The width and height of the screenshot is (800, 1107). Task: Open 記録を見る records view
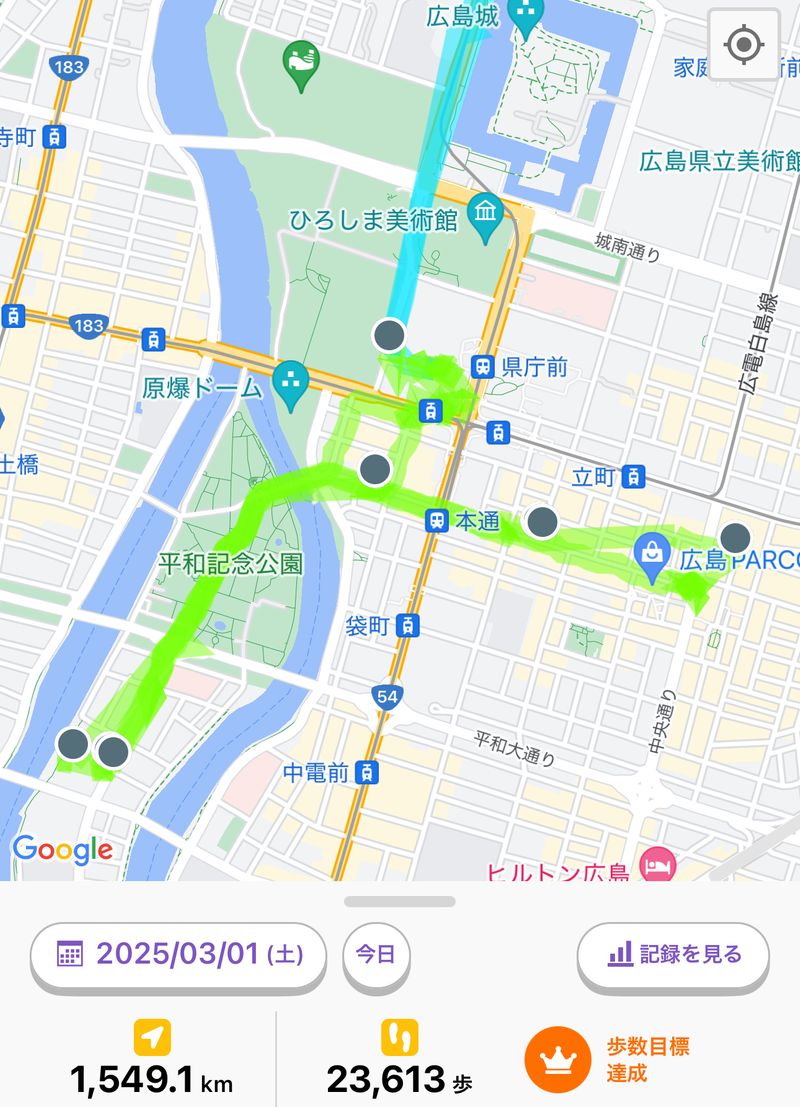tap(673, 954)
